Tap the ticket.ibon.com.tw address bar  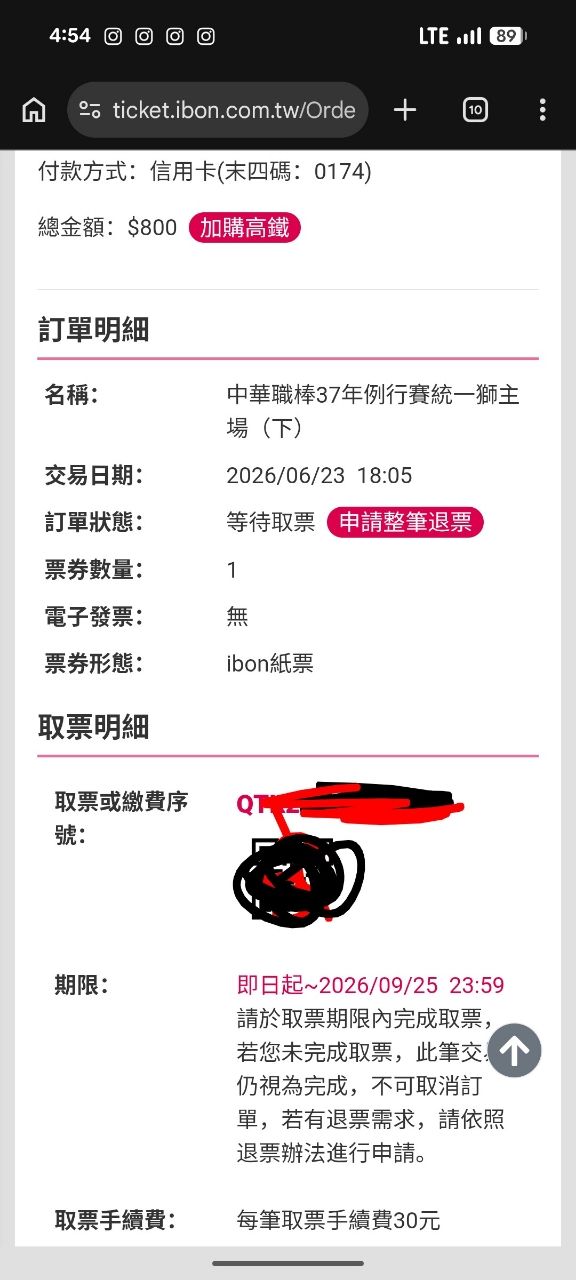218,110
